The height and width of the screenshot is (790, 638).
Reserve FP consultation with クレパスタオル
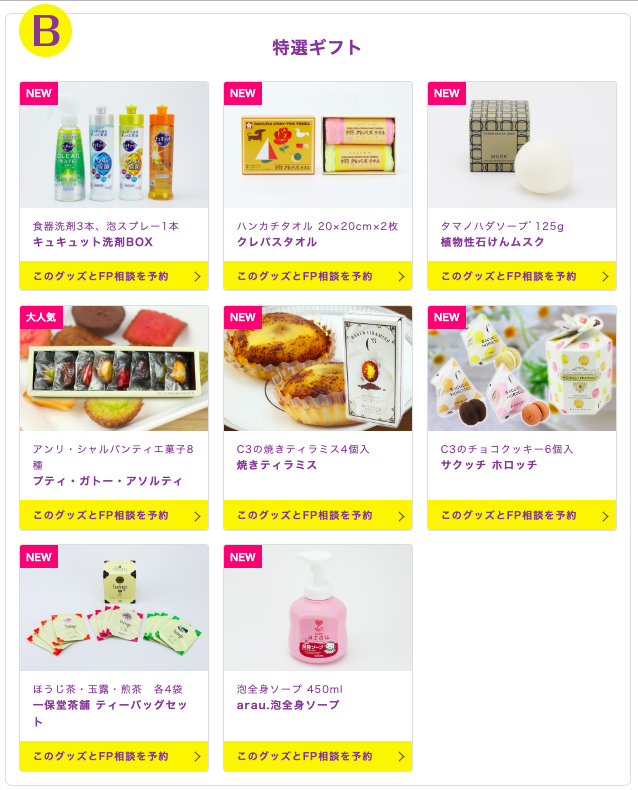318,276
